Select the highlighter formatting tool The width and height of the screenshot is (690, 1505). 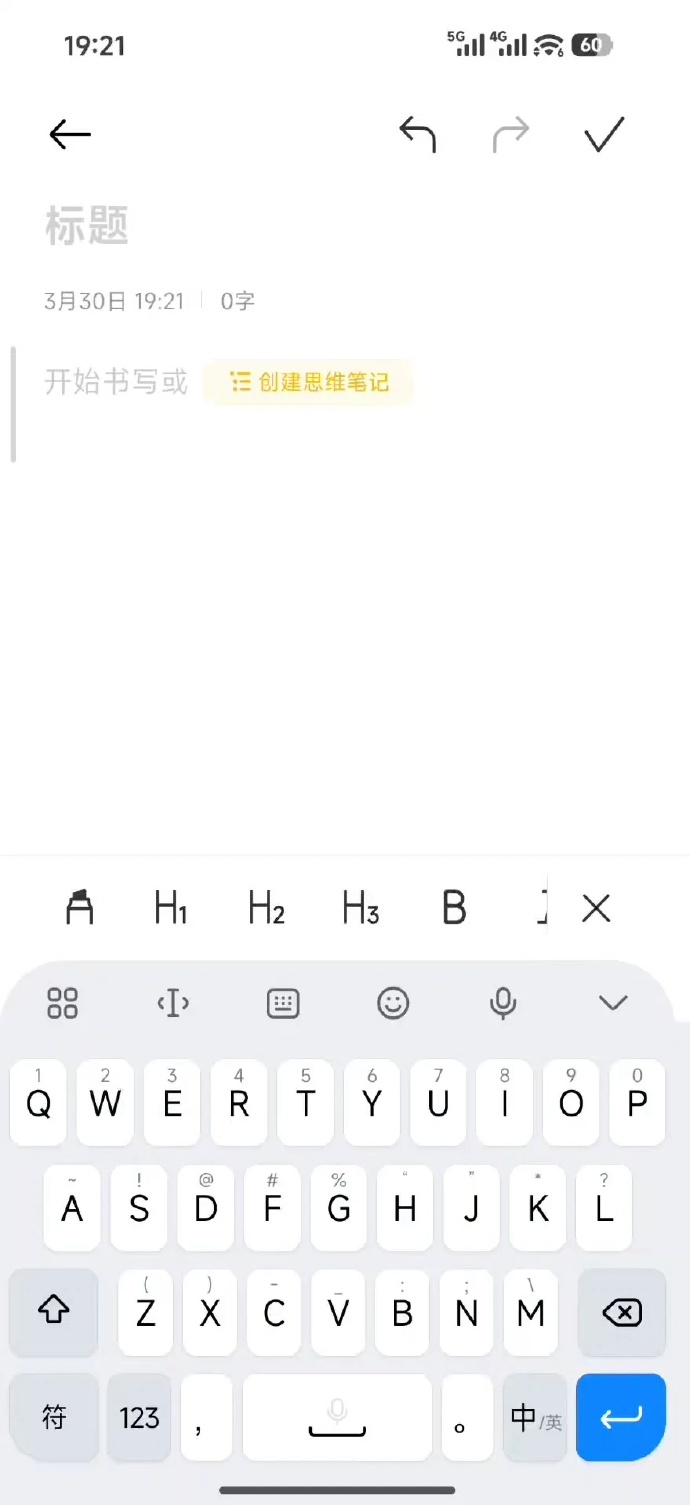[79, 908]
